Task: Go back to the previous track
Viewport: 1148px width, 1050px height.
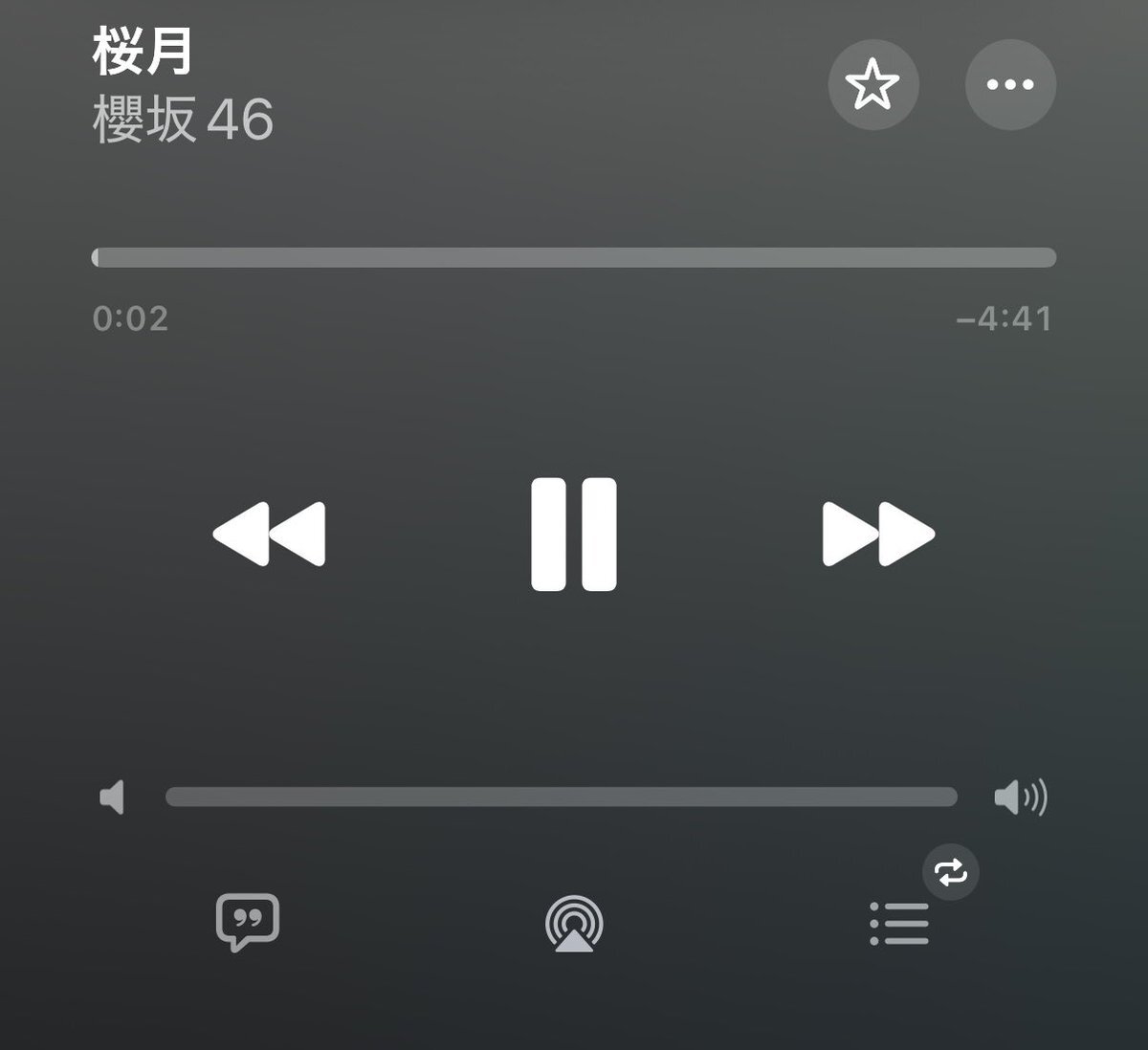Action: (270, 534)
